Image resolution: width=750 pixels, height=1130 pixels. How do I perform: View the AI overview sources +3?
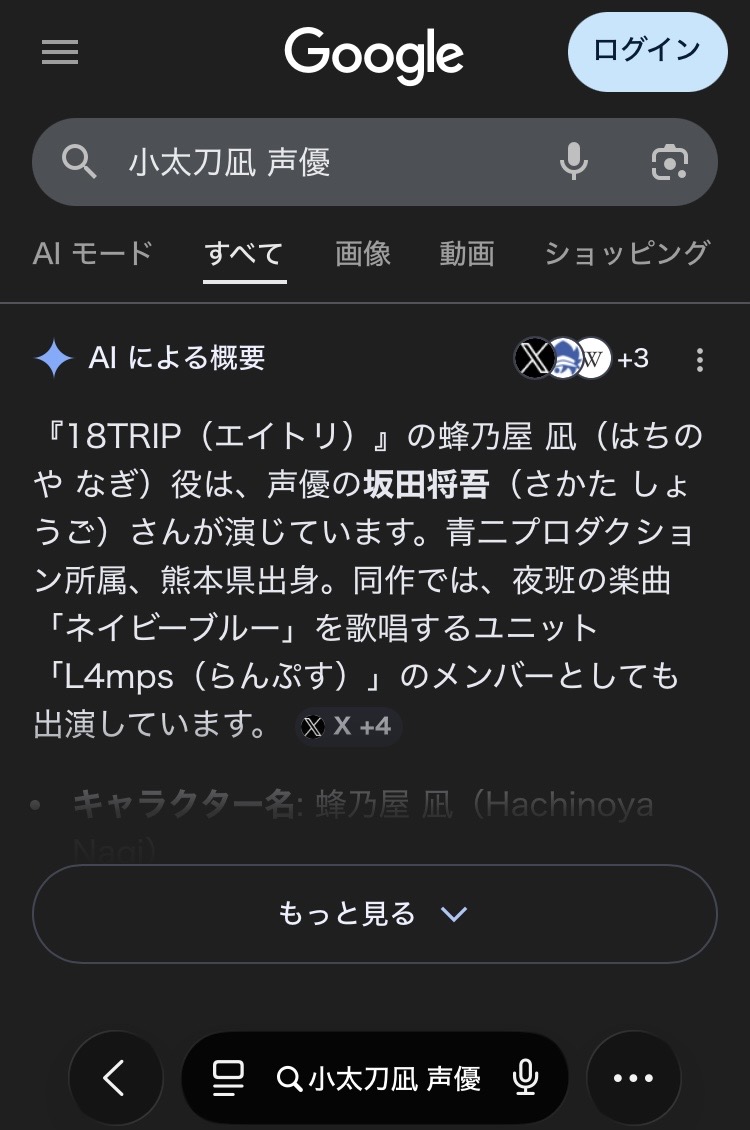581,358
